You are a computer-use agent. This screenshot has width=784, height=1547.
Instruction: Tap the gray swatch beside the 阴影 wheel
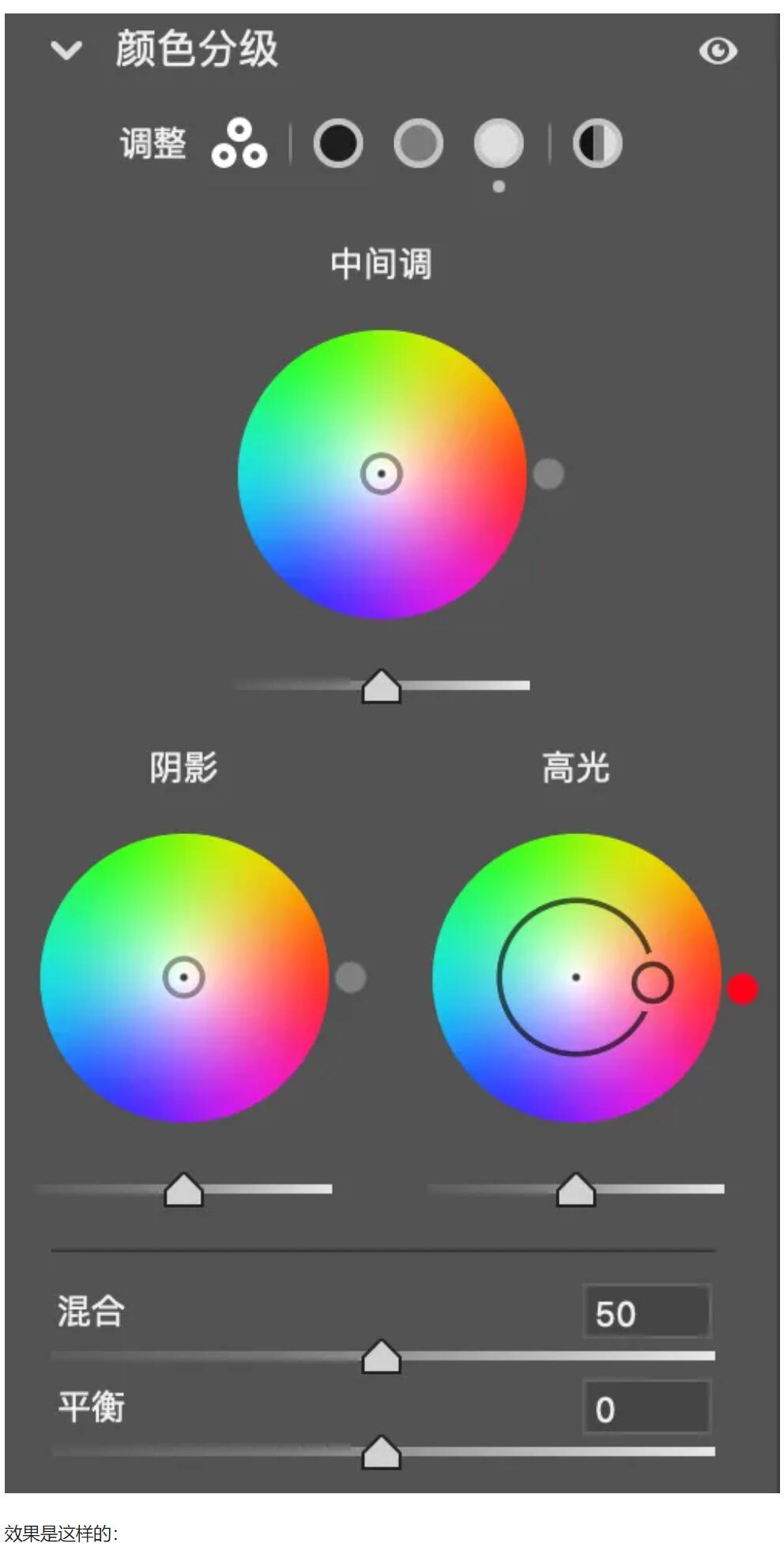(x=351, y=977)
